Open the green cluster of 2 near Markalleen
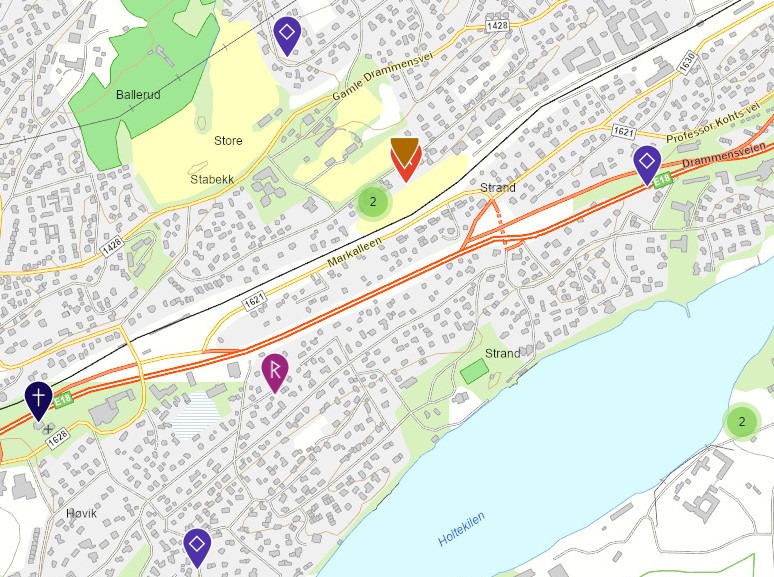774x577 pixels. (x=373, y=201)
